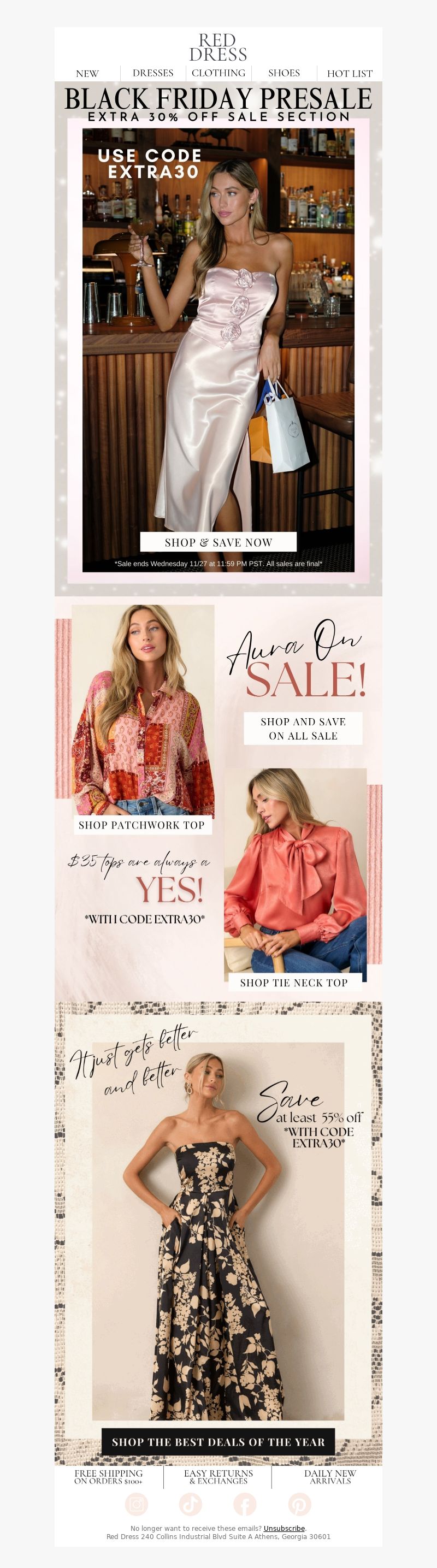Open the Shop Patchwork Top link
Image resolution: width=437 pixels, height=1568 pixels.
pos(141,825)
